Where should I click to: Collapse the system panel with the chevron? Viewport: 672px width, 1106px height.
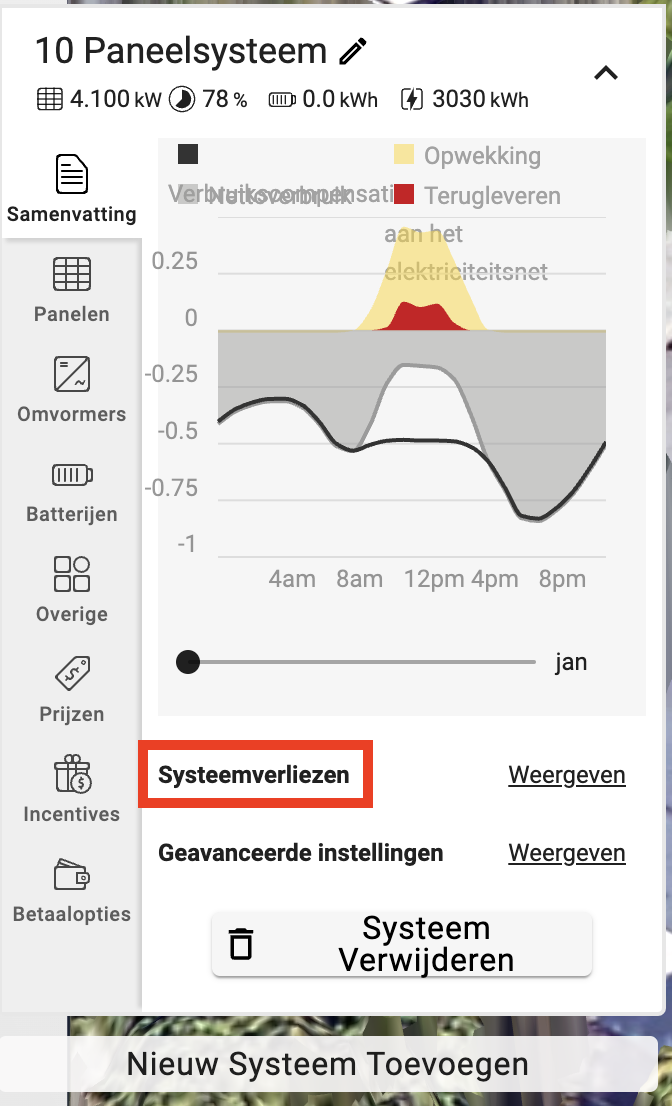(x=606, y=73)
